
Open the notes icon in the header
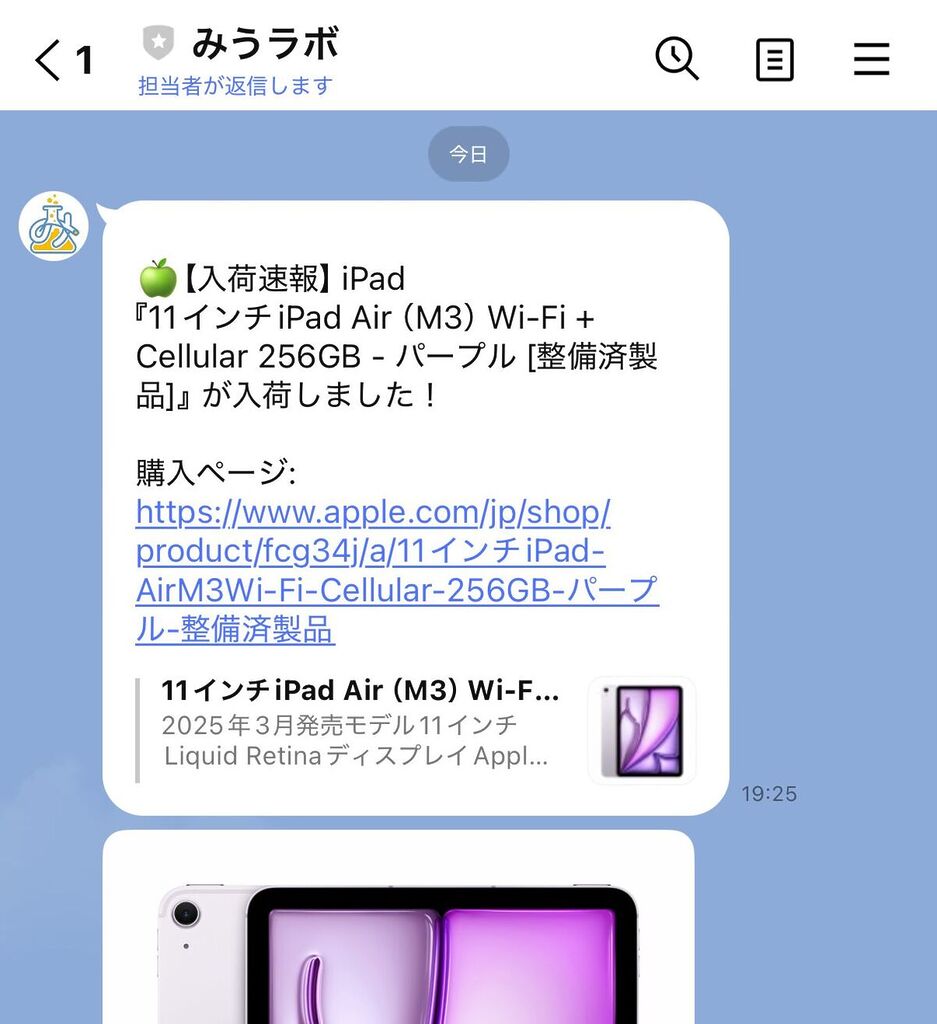(774, 60)
